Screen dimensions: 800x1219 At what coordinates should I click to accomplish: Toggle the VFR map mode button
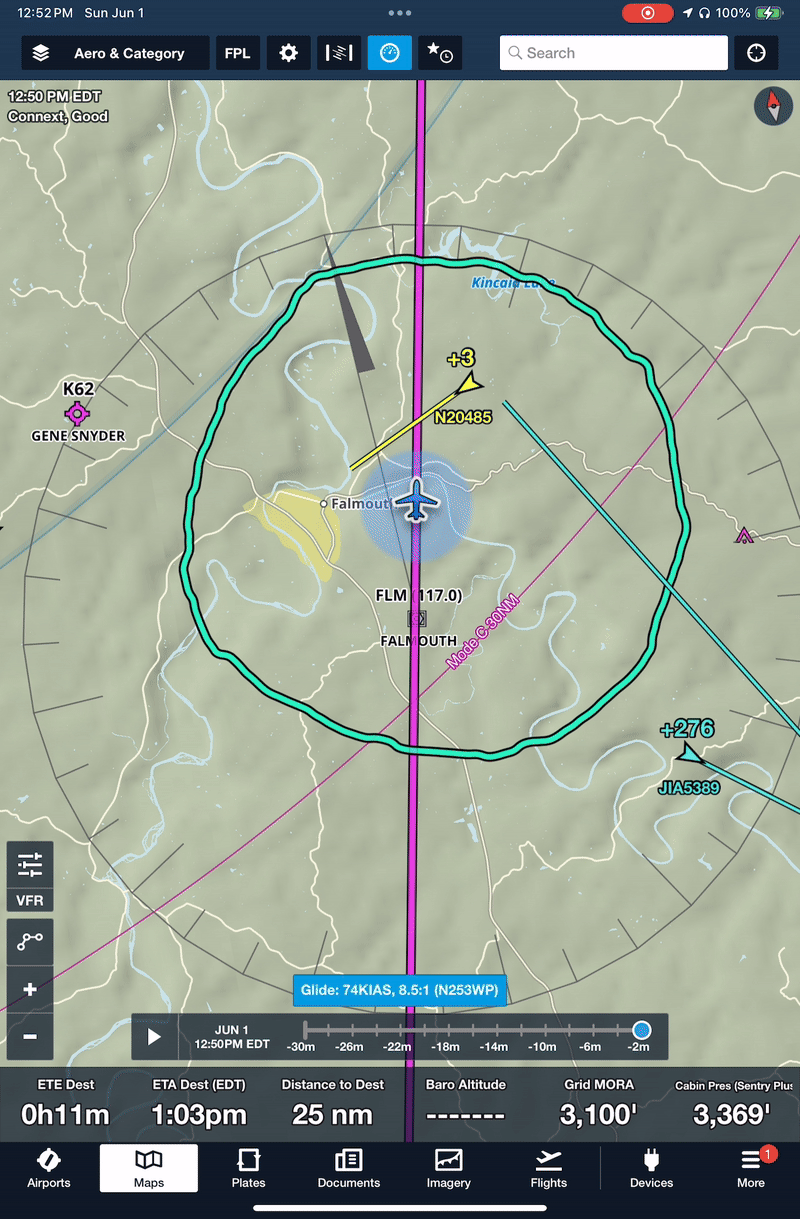tap(30, 900)
